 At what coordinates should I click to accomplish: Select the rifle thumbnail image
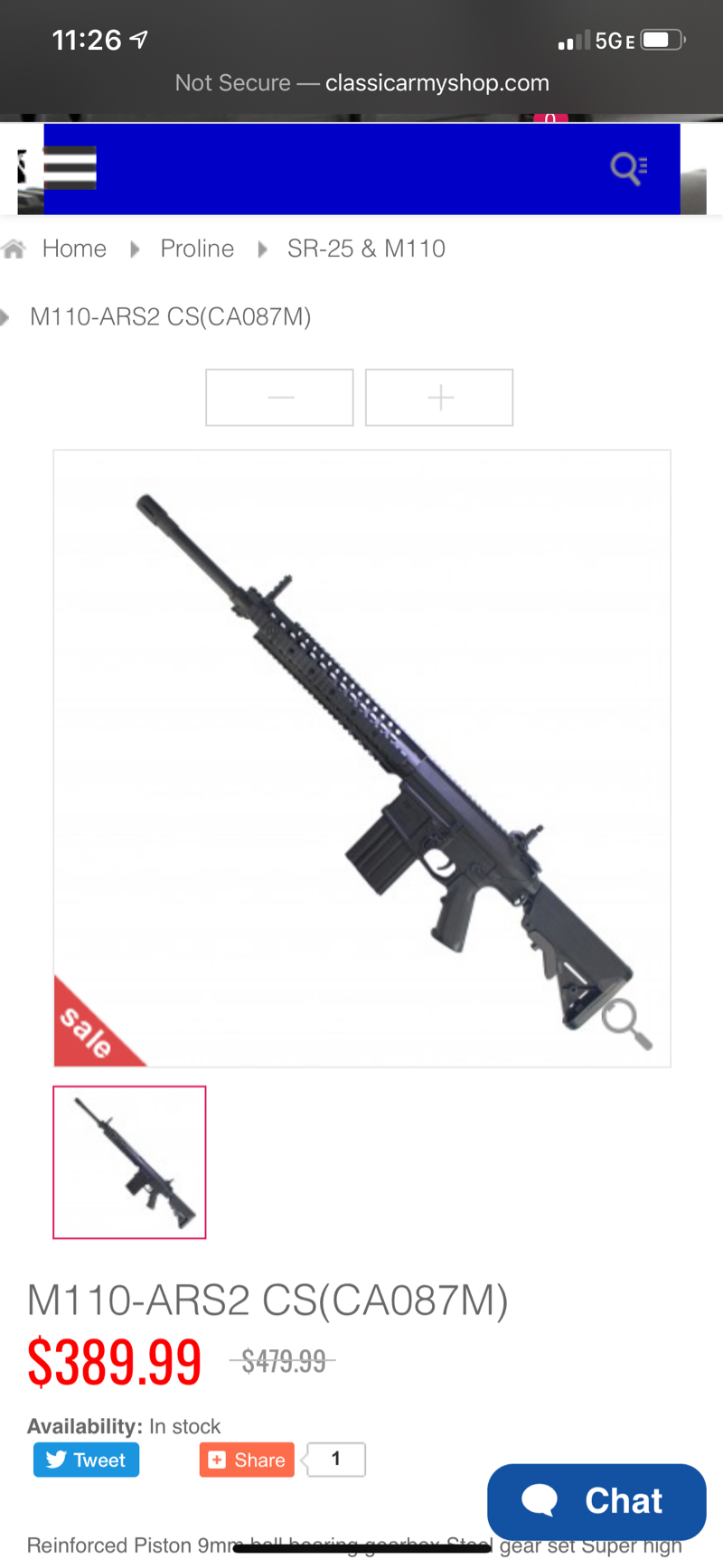click(x=130, y=1162)
